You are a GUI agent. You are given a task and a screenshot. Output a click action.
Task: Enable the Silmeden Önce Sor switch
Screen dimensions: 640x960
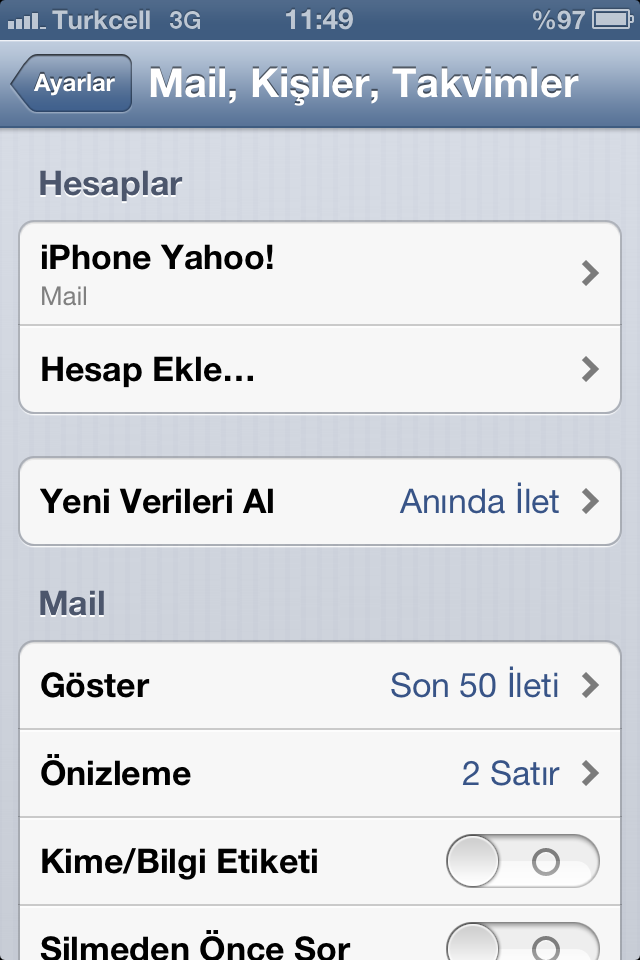tap(522, 942)
